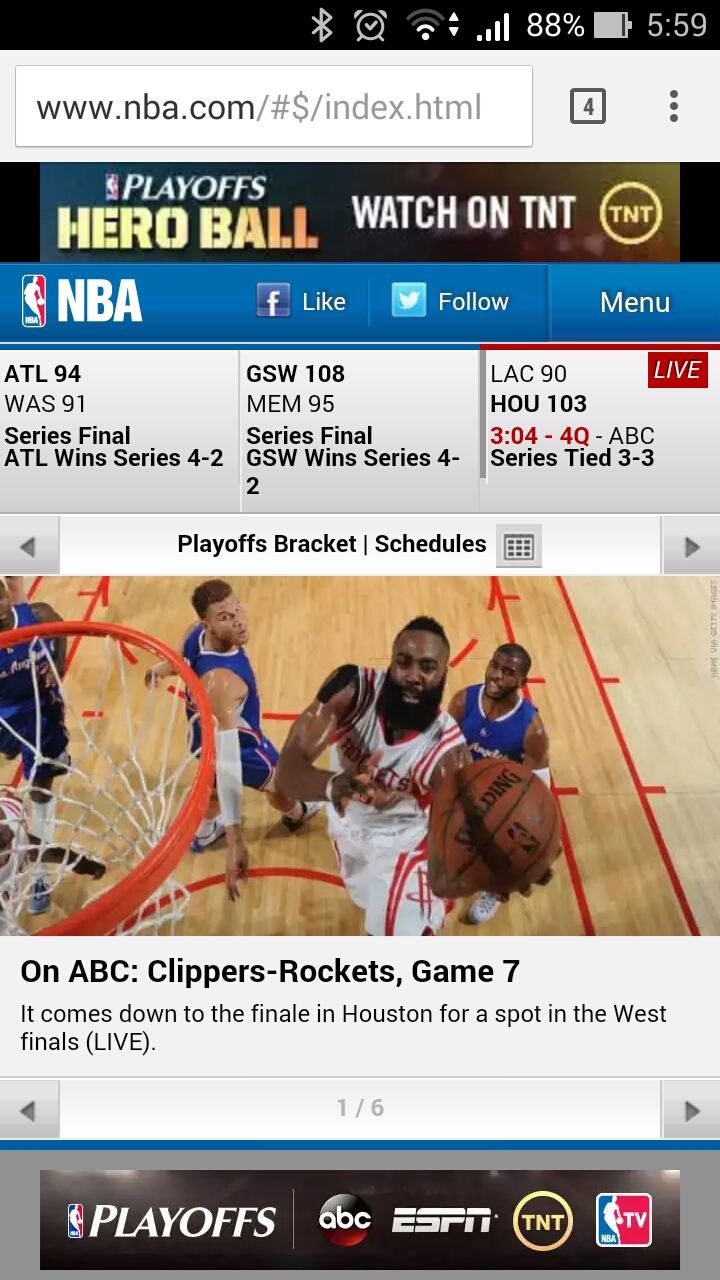Show previous scores with left arrow
This screenshot has width=720, height=1280.
tap(28, 546)
